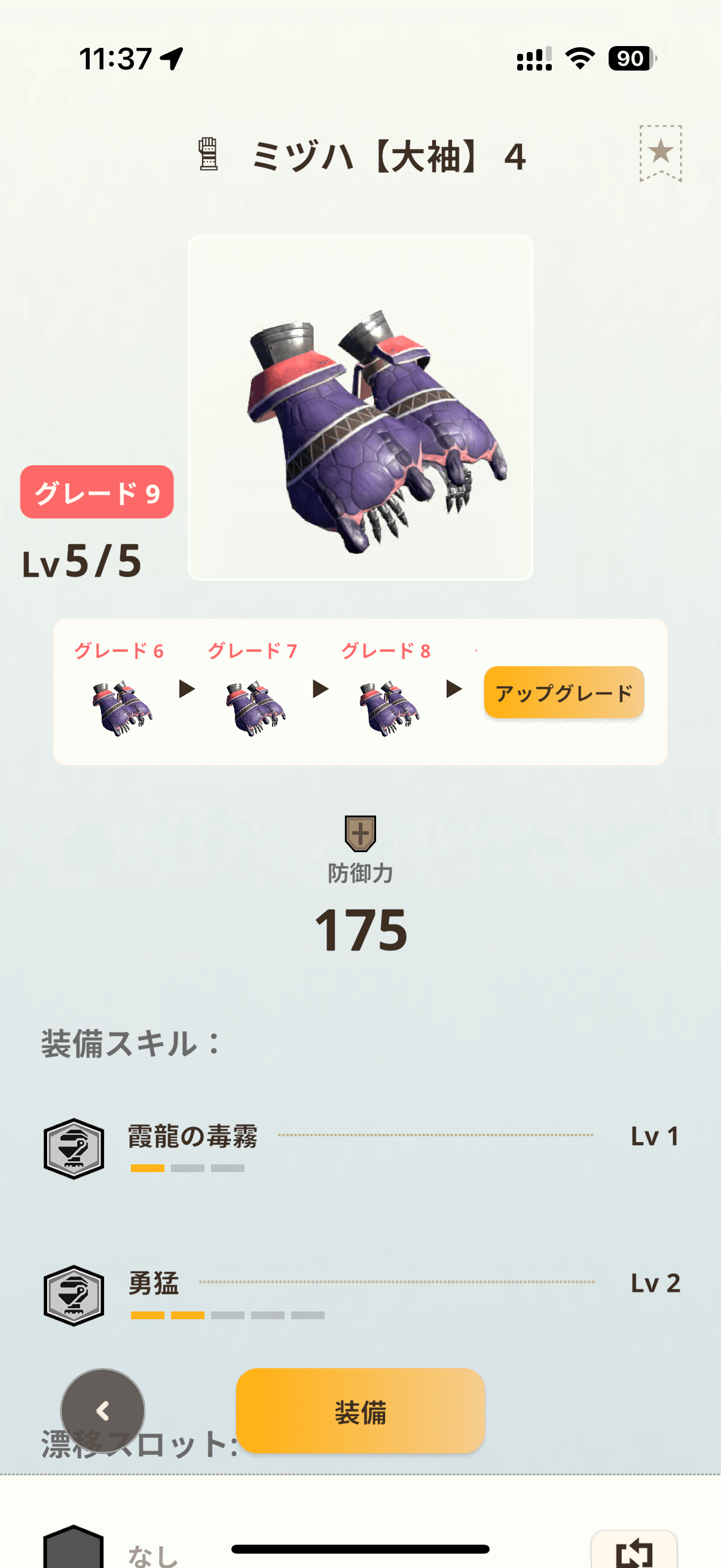Equip the armor with the 装備 button

click(x=360, y=1411)
